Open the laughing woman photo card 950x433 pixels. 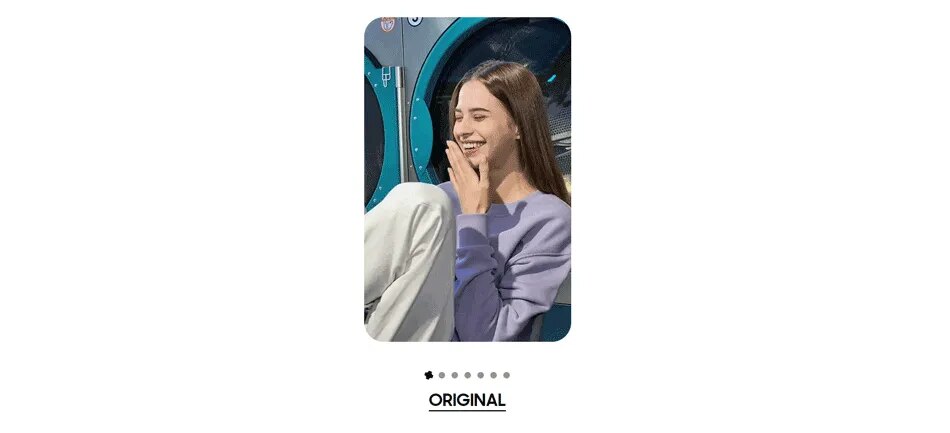tap(467, 180)
